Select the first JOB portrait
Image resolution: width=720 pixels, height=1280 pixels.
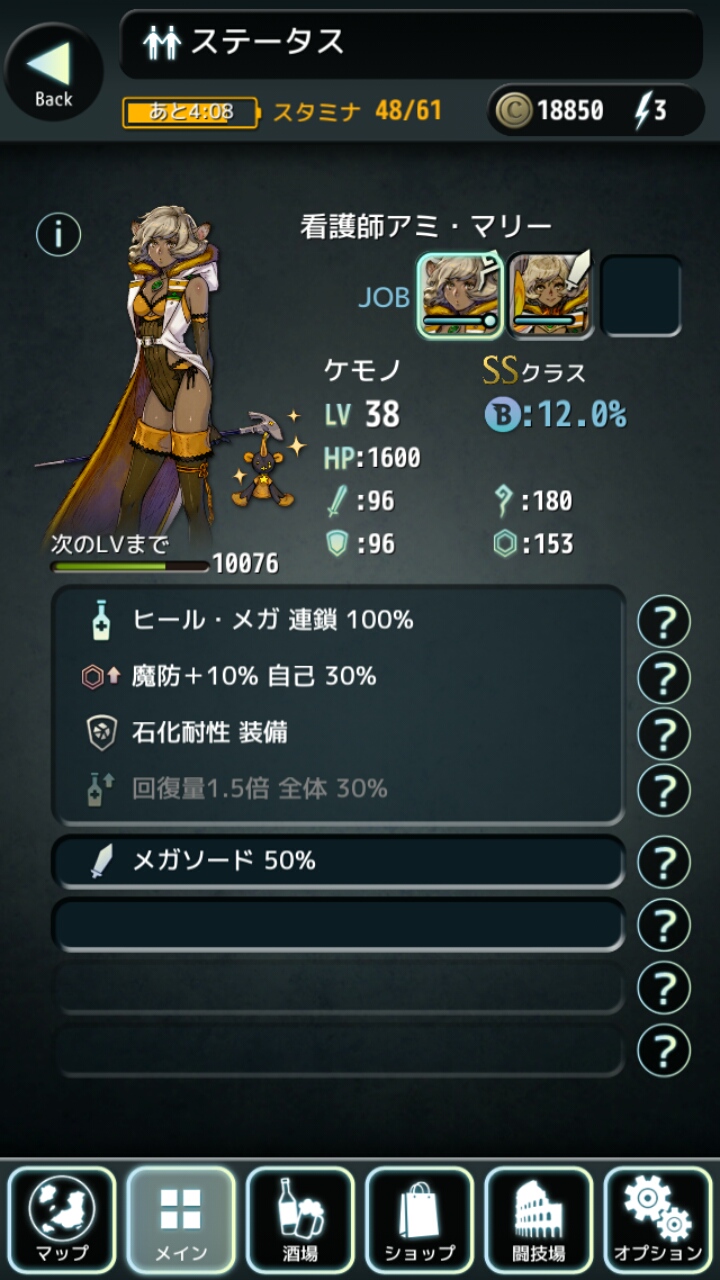point(459,296)
